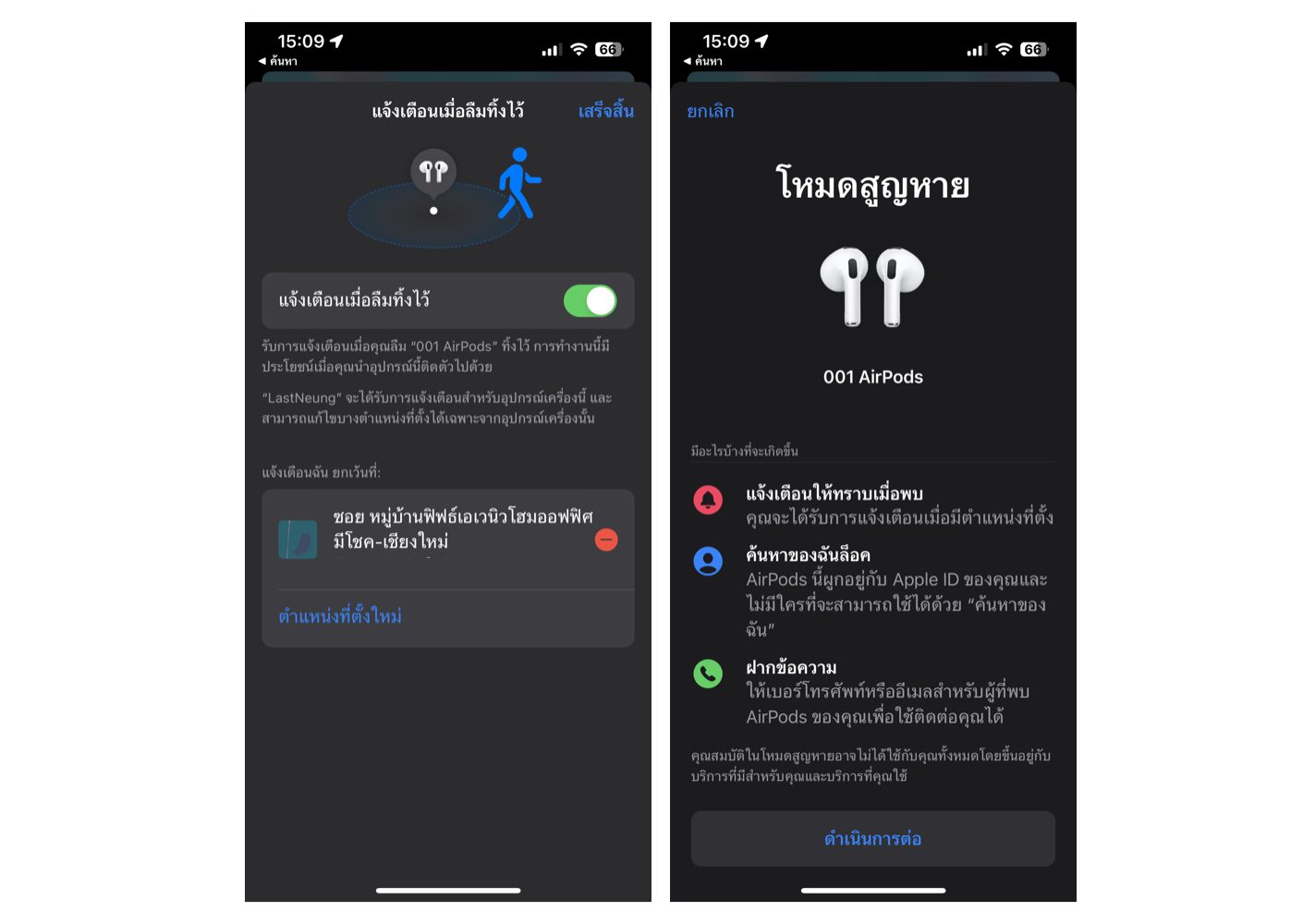Remove the มีโชค-เชียงใหม่ location exception
1303x924 pixels.
[x=606, y=540]
